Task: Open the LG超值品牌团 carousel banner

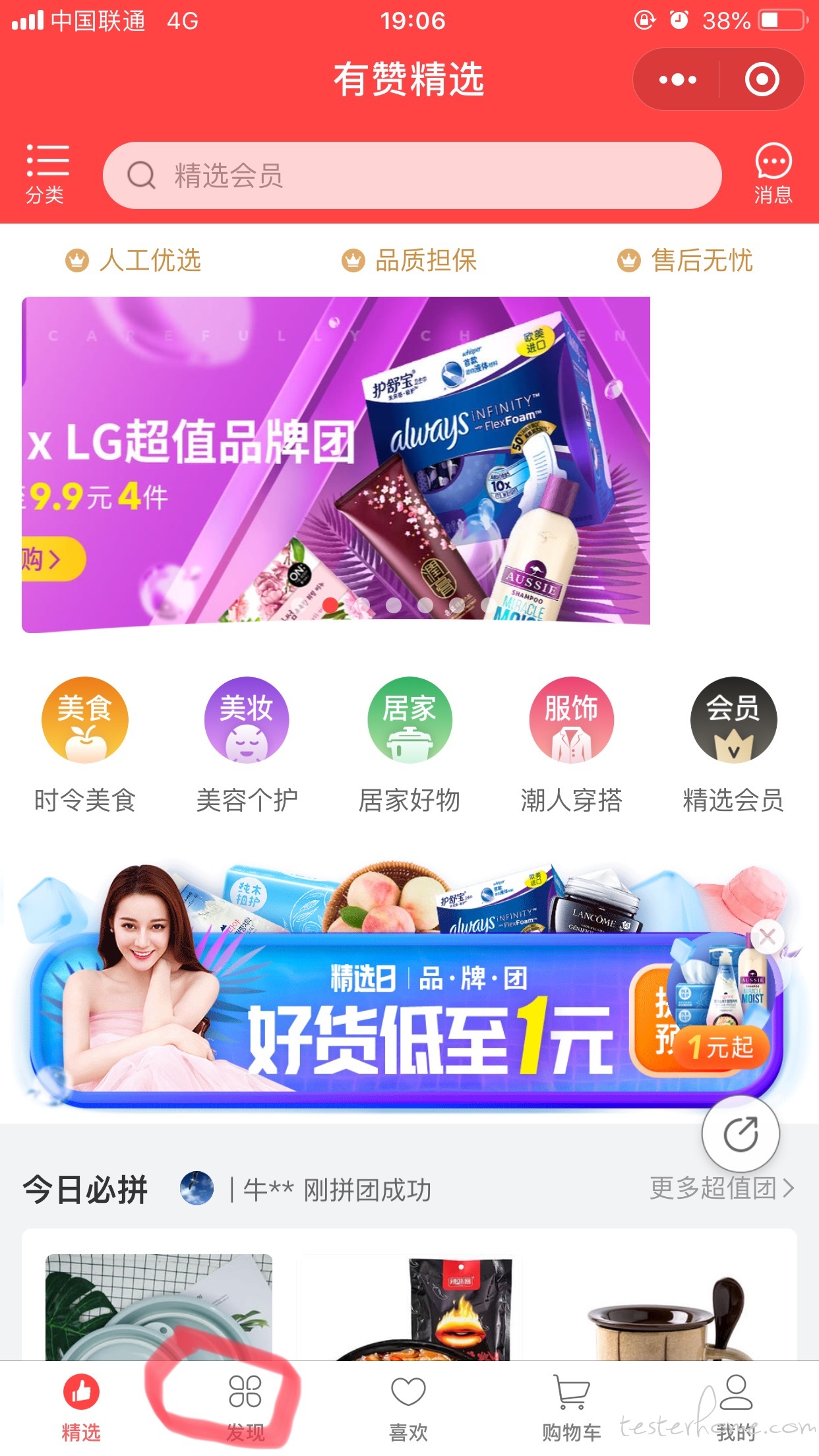Action: tap(336, 464)
